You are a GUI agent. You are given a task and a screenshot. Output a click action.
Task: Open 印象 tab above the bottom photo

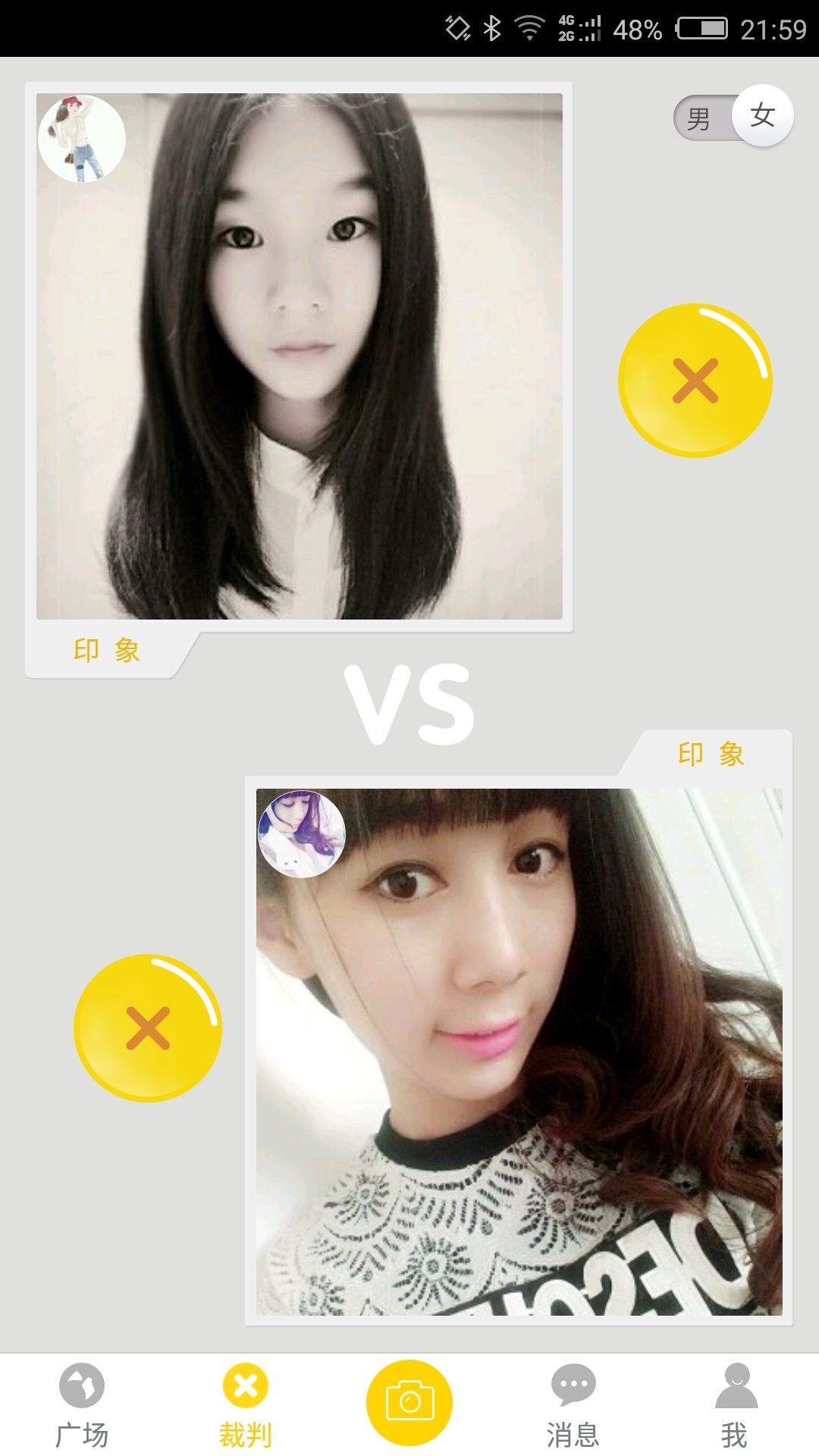point(711,754)
